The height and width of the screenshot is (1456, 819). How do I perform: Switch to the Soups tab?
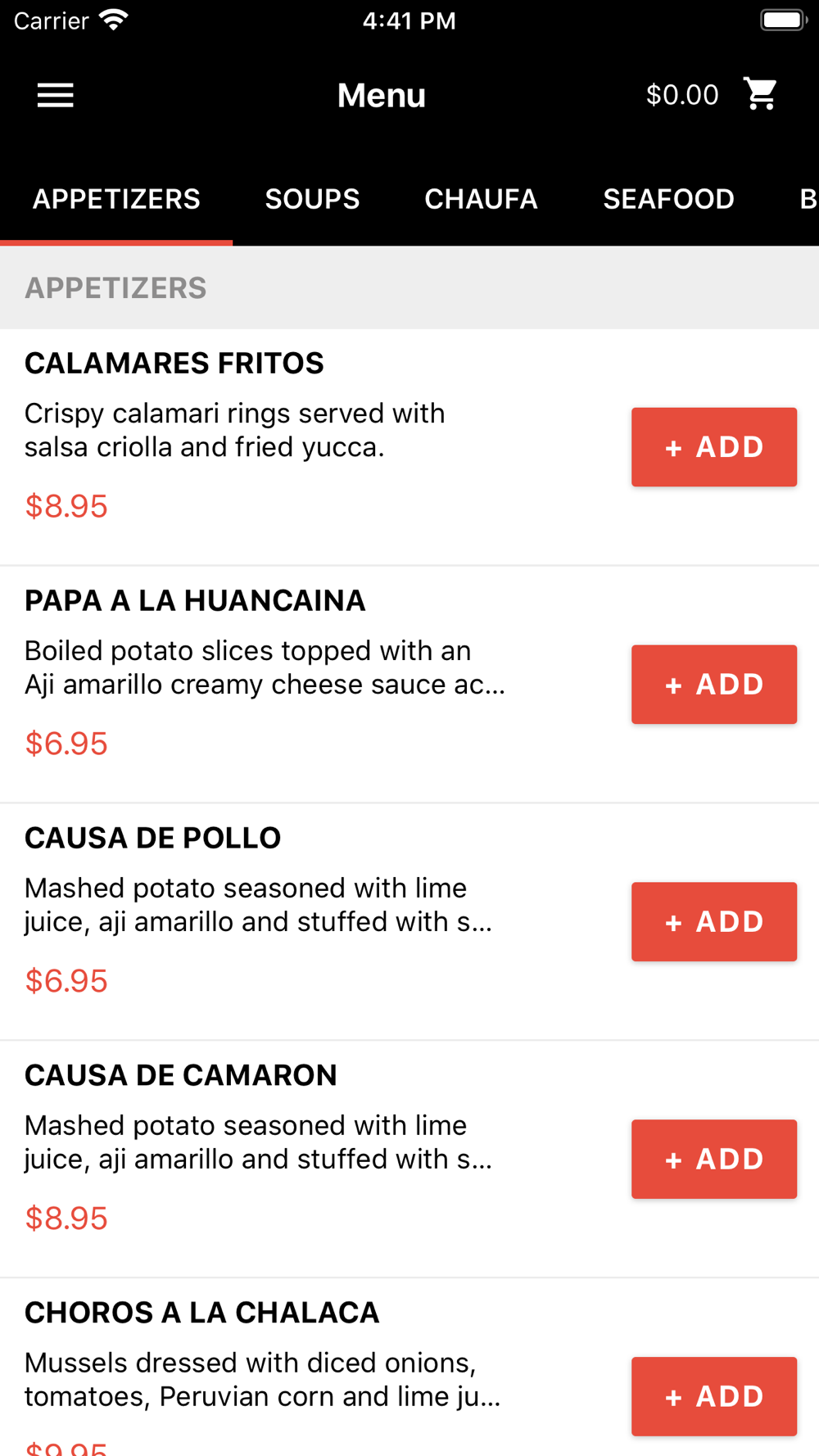point(312,199)
